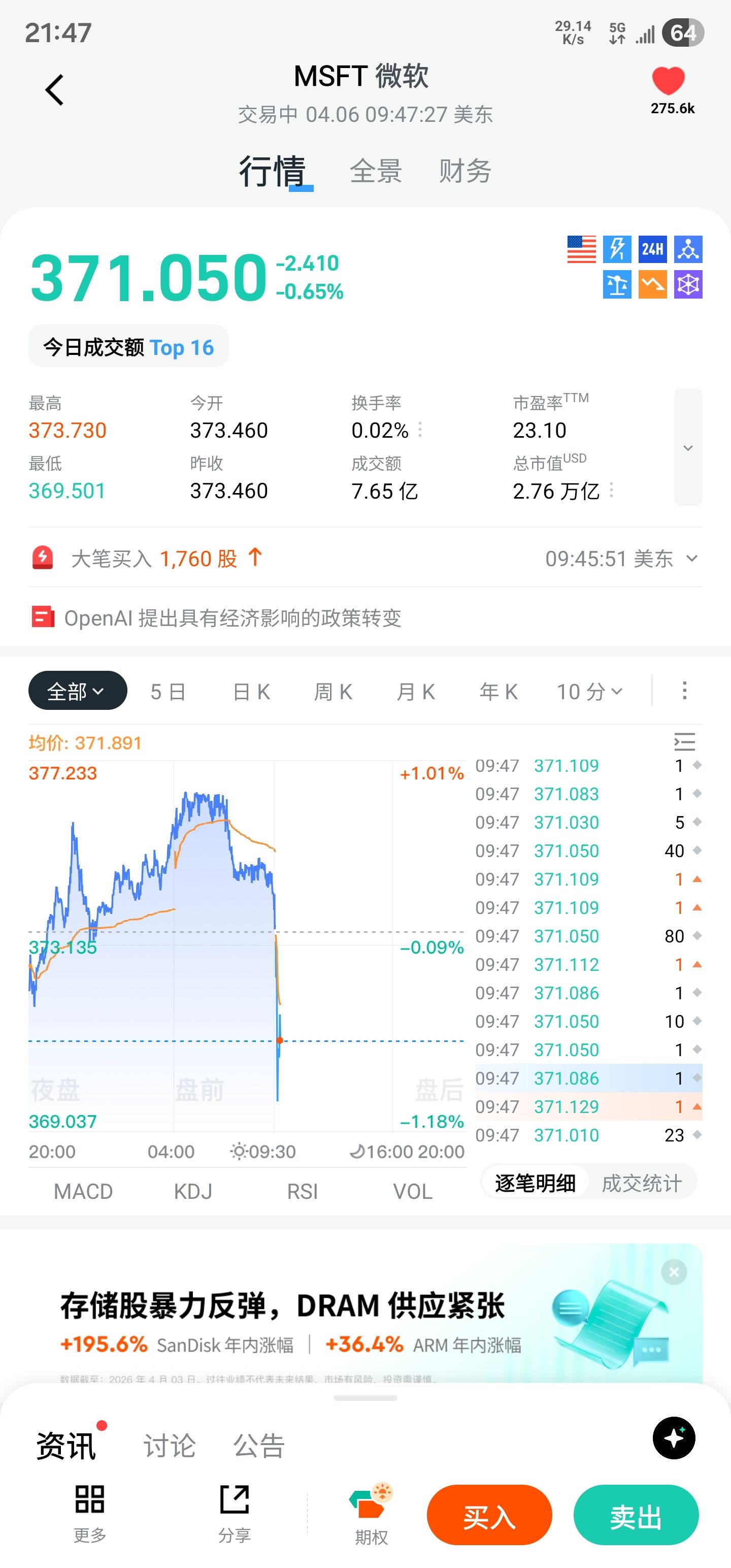Switch to the 讨论 tab
This screenshot has width=731, height=1568.
pos(169,1446)
